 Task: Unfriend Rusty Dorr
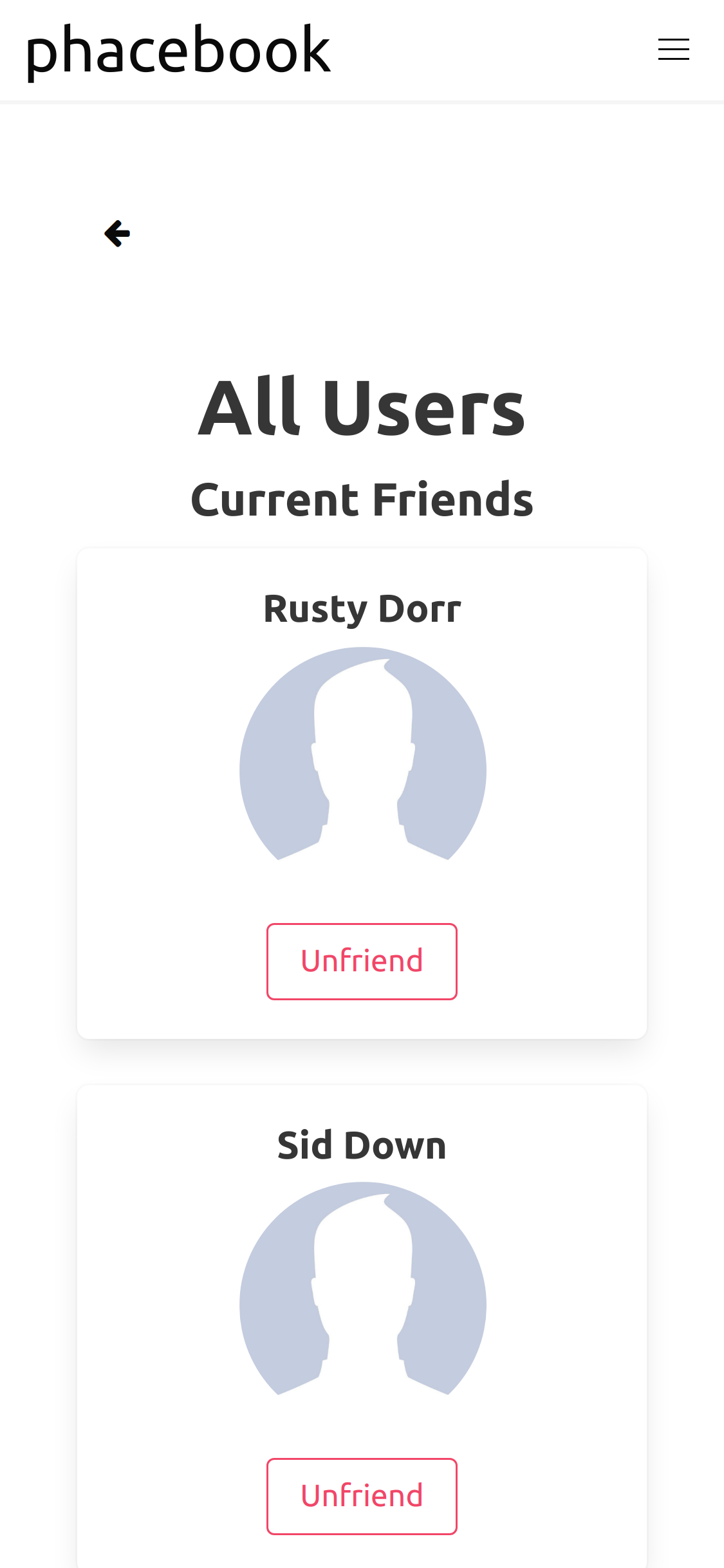click(x=362, y=961)
